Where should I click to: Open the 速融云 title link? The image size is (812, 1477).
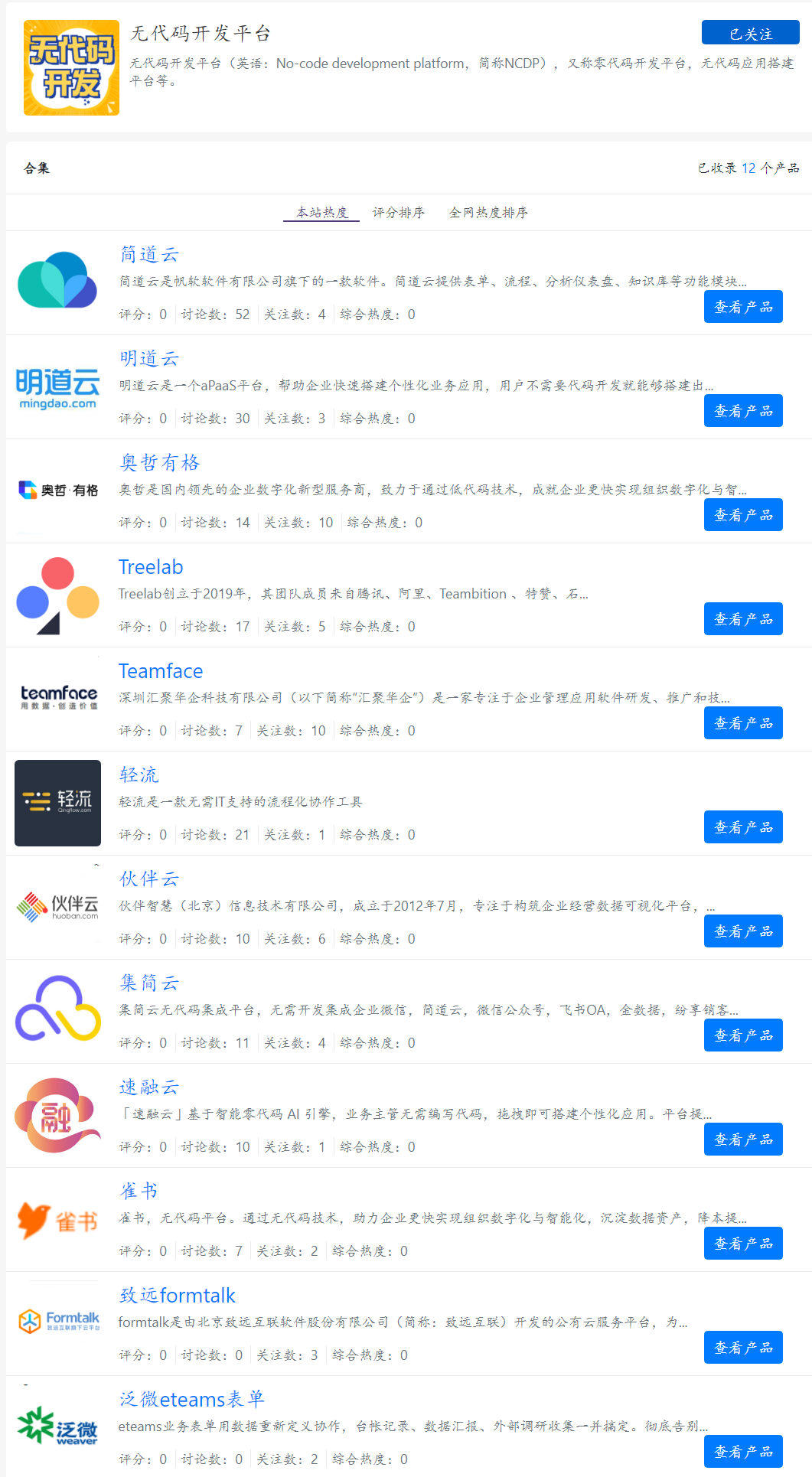(x=149, y=1087)
